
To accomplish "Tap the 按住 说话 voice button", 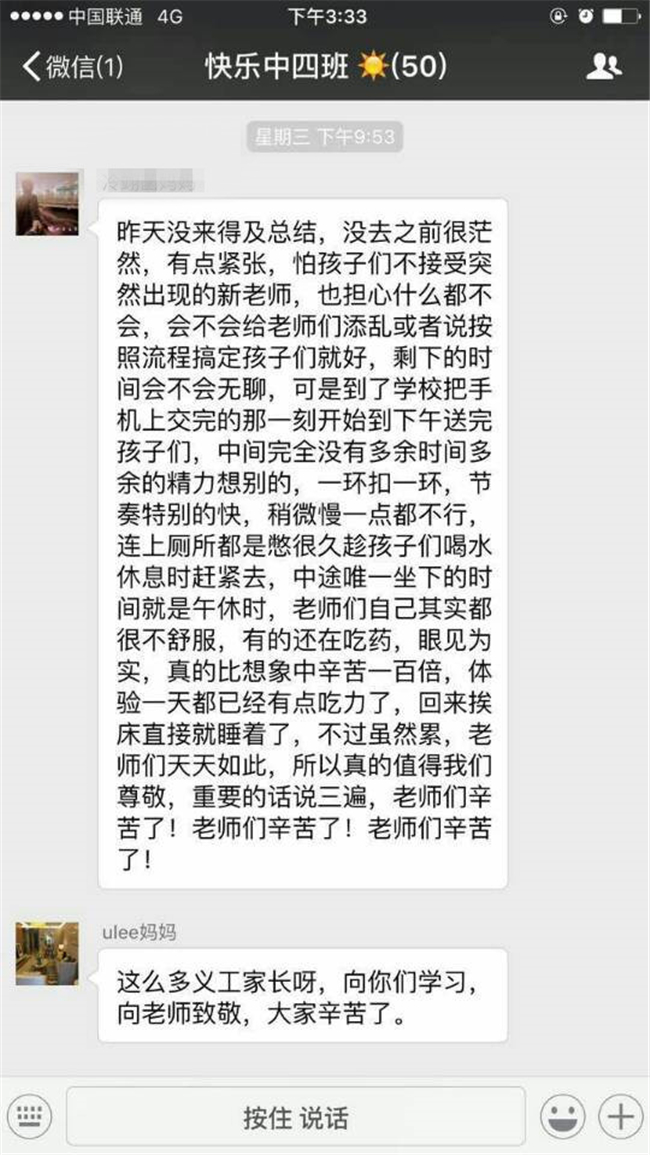I will [x=296, y=1116].
